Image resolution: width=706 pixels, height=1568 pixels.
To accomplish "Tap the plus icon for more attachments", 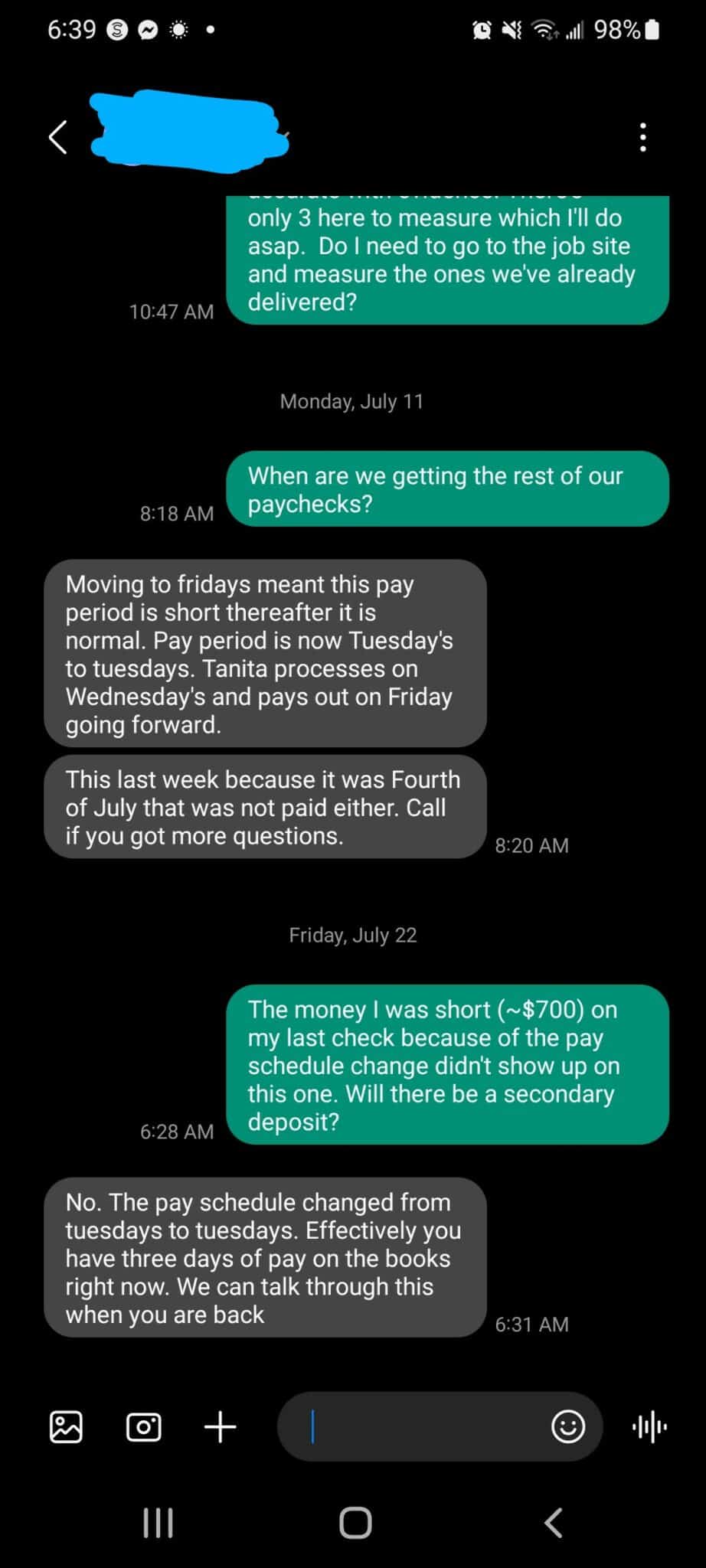I will click(x=220, y=1426).
